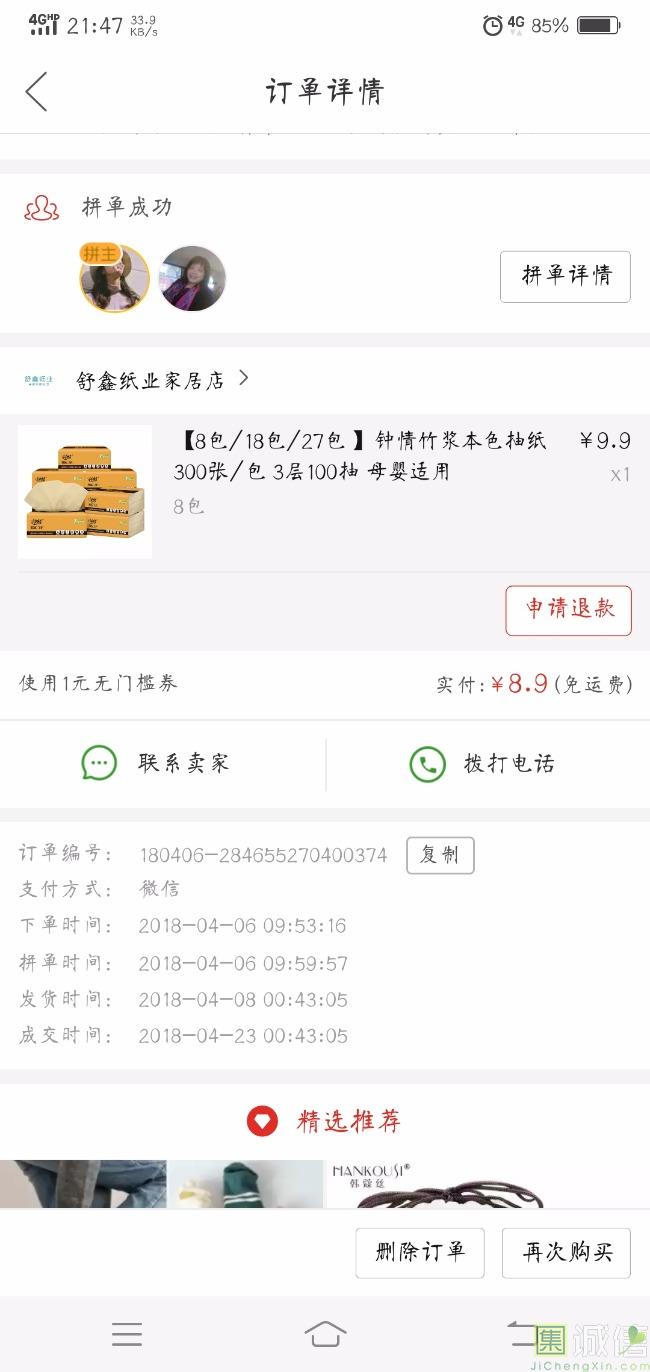Copy the order number with 复制
The height and width of the screenshot is (1372, 650).
tap(440, 855)
